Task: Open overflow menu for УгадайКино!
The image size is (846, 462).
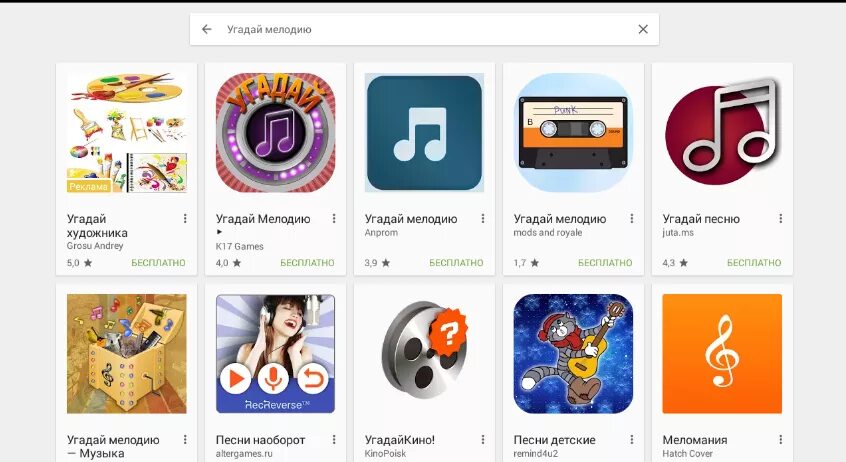Action: click(483, 440)
